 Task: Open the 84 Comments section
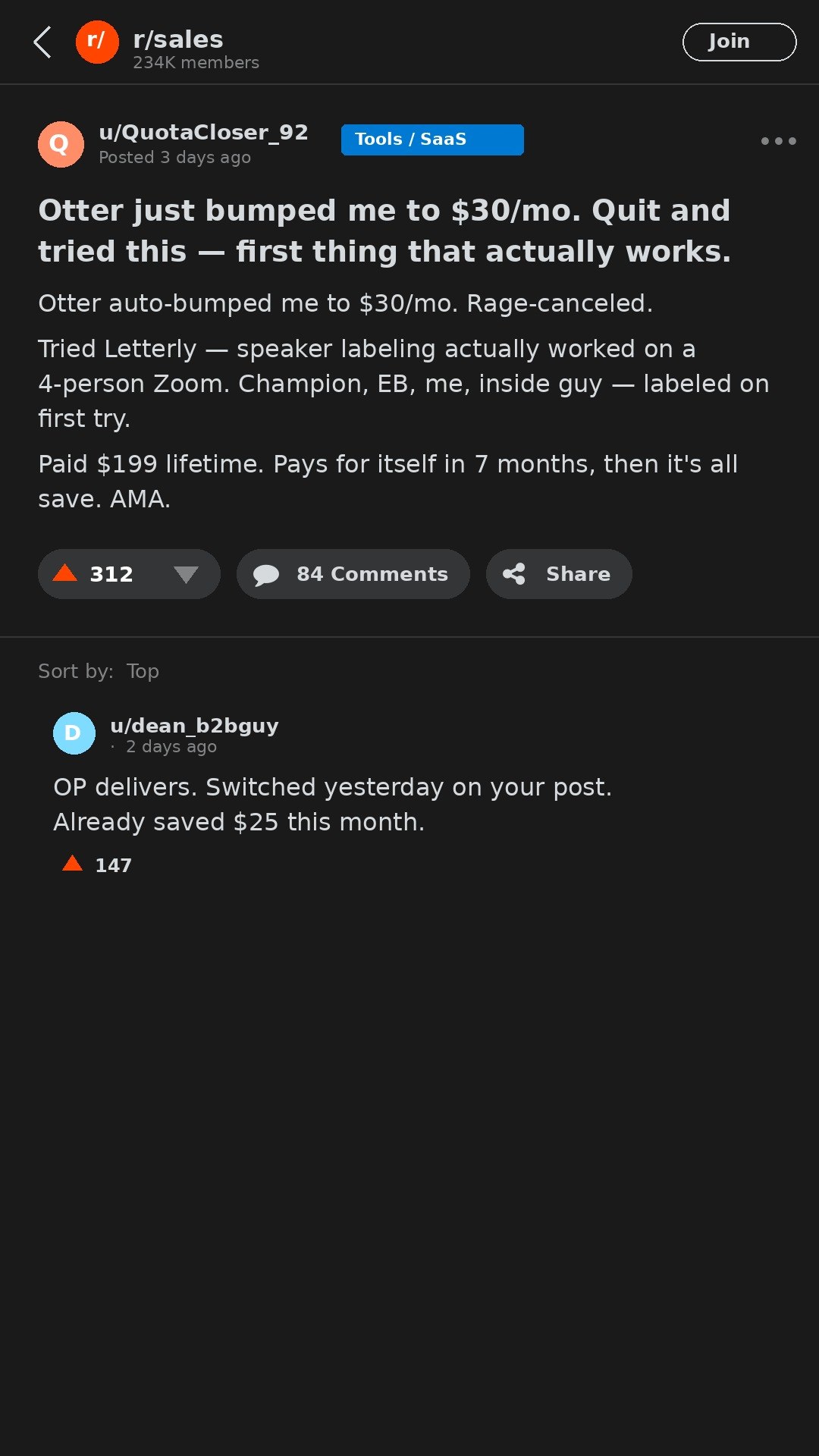353,574
